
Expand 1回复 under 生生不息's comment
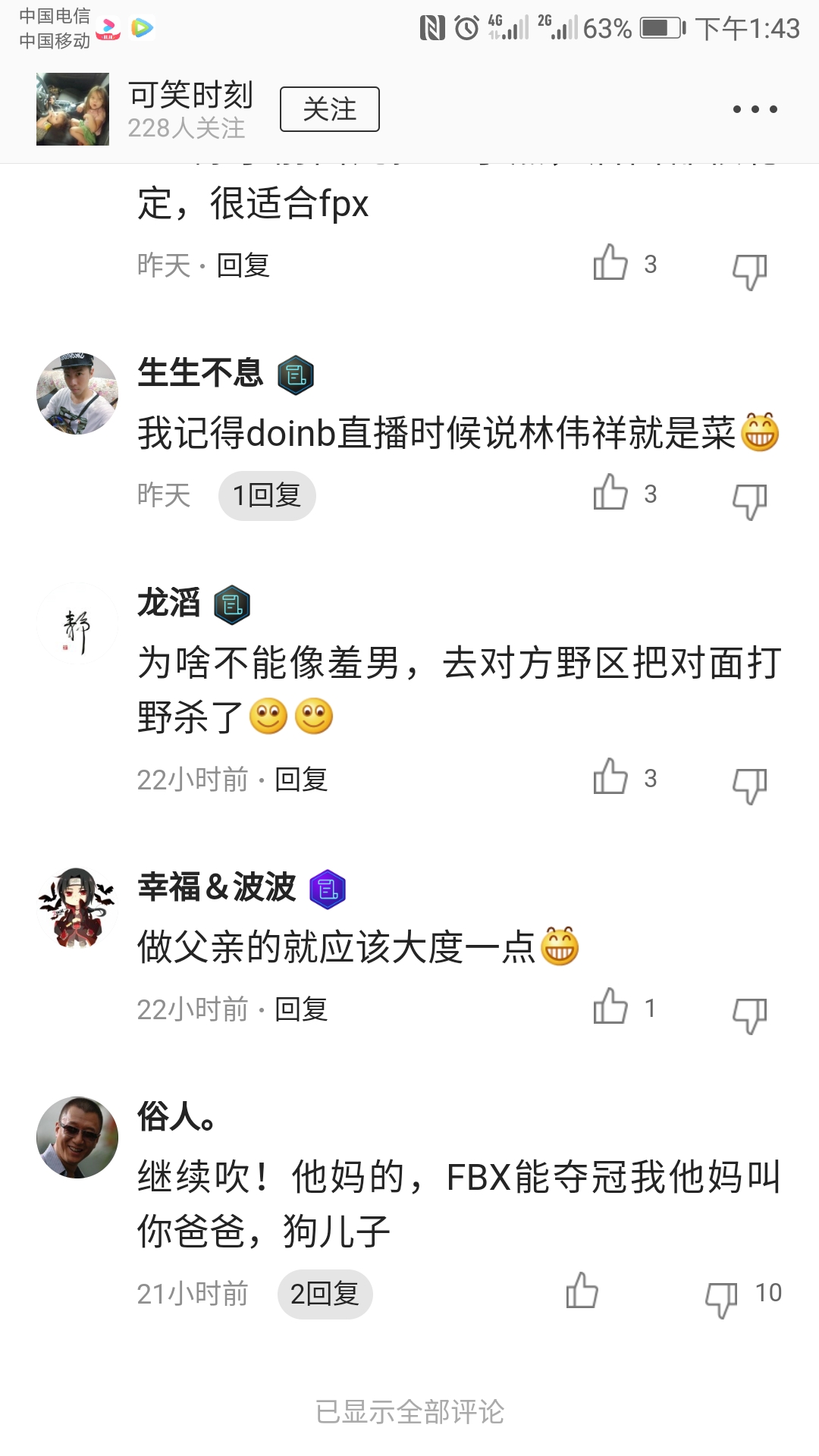267,496
